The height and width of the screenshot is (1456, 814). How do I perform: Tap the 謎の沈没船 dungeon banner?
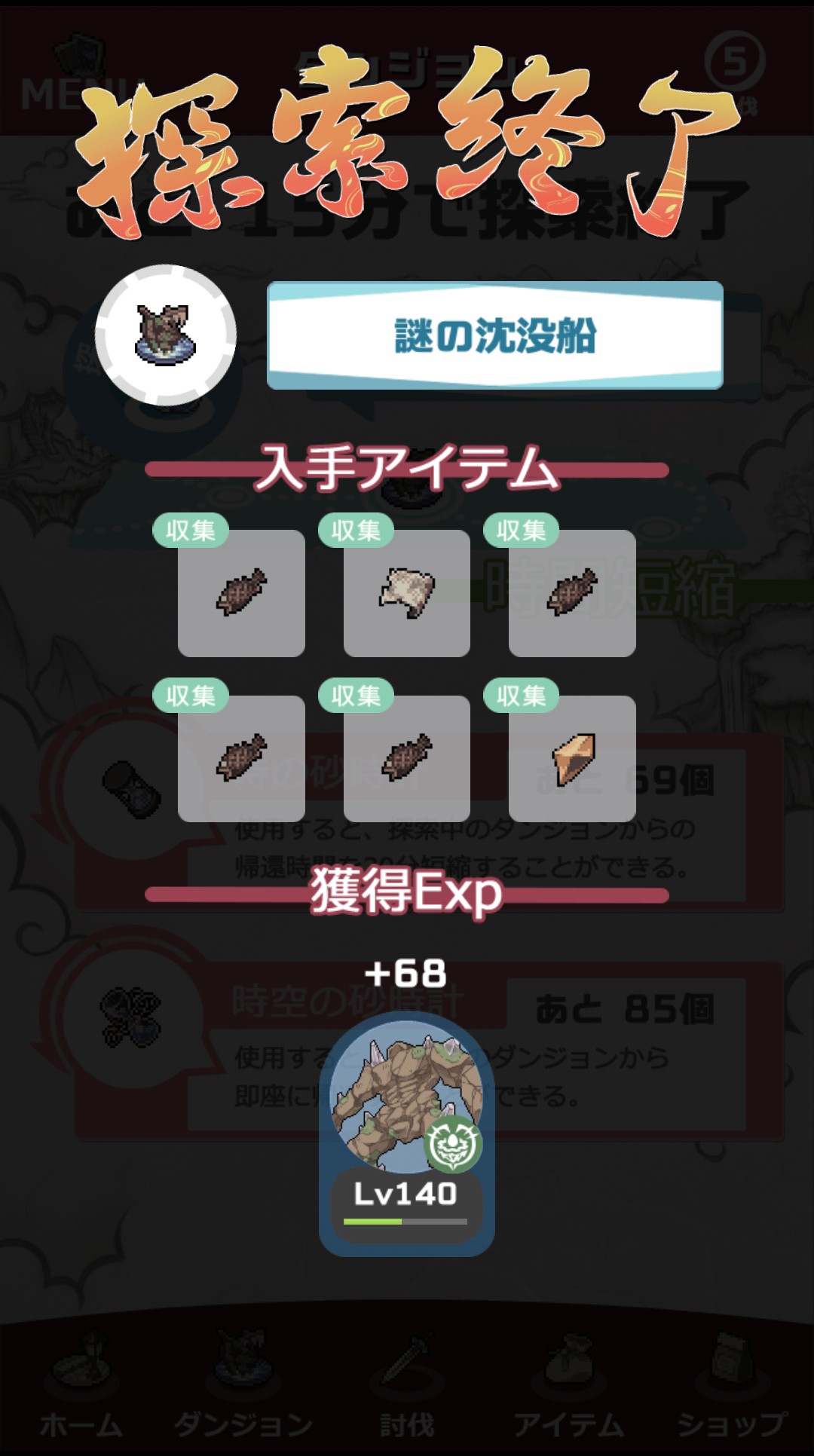495,335
